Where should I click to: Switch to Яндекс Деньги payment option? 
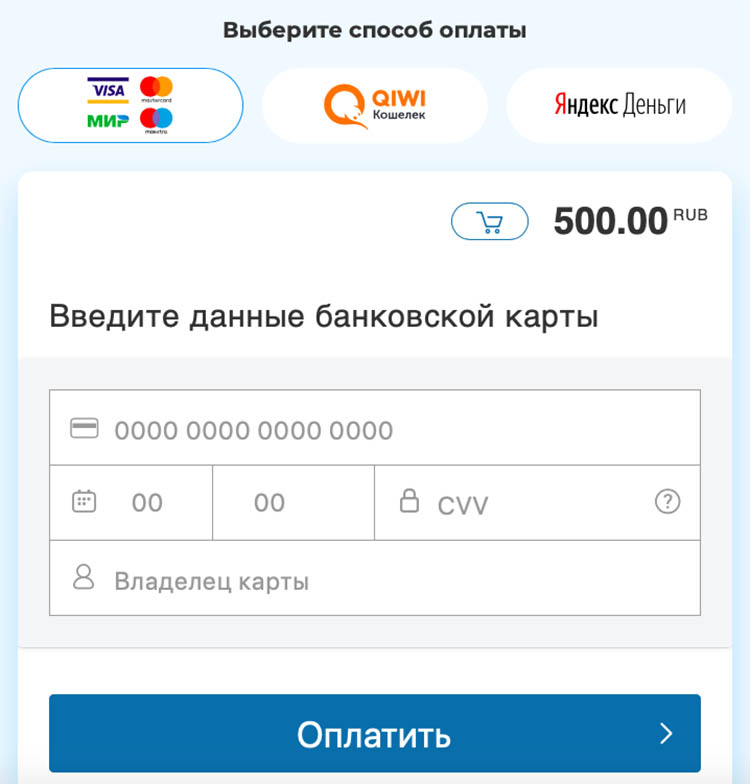pyautogui.click(x=619, y=105)
